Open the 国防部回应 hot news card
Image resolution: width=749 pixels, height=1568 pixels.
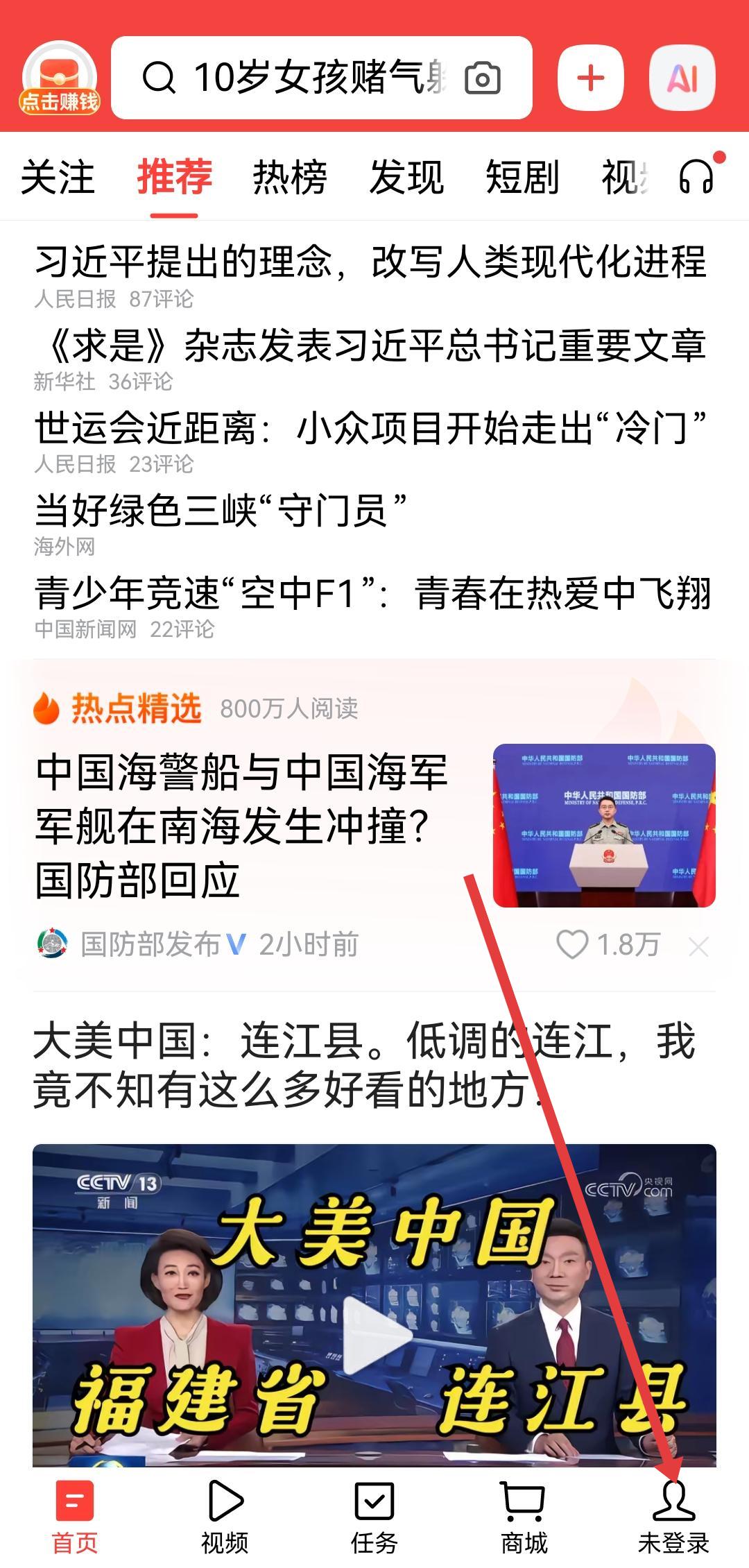243,826
